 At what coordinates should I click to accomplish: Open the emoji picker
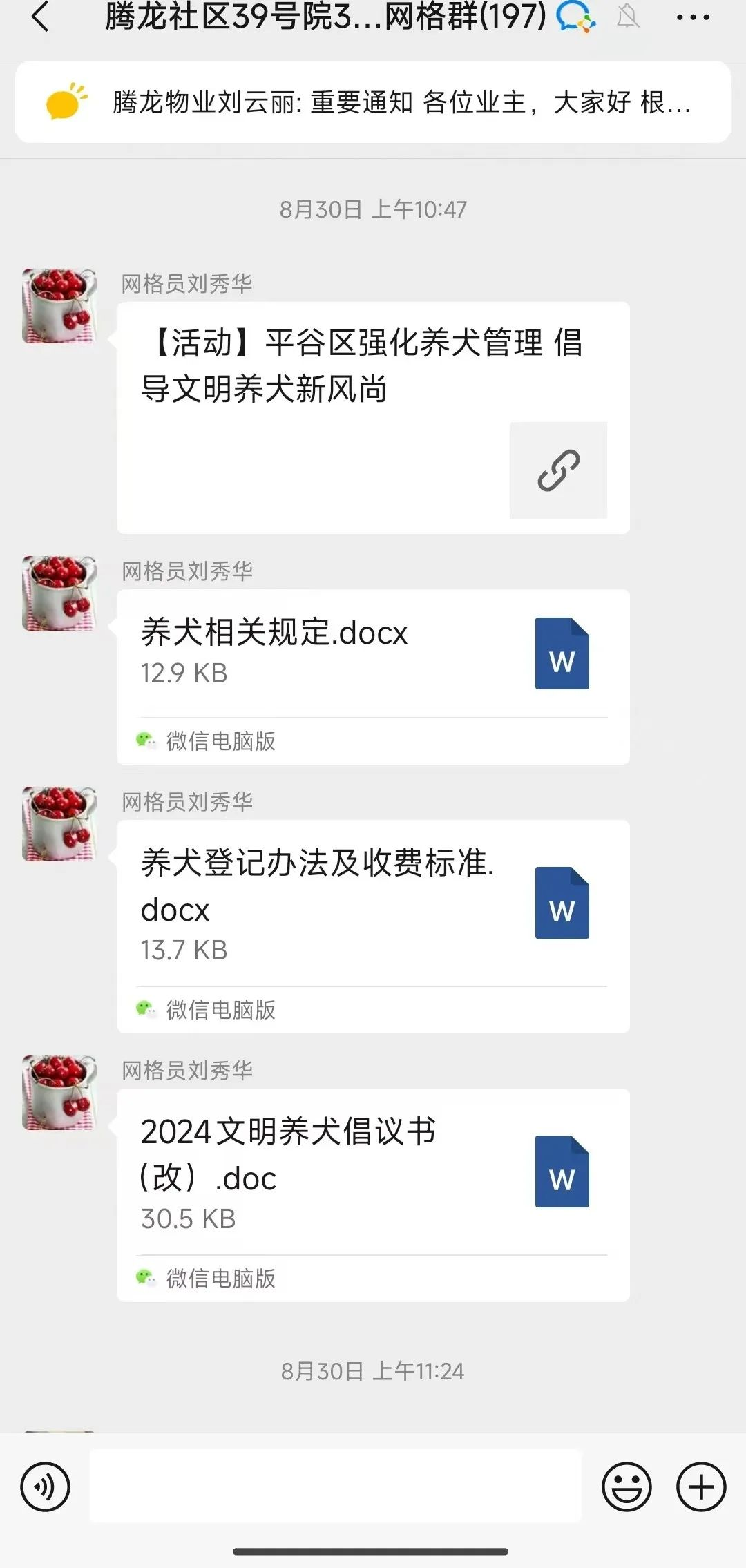tap(627, 1486)
